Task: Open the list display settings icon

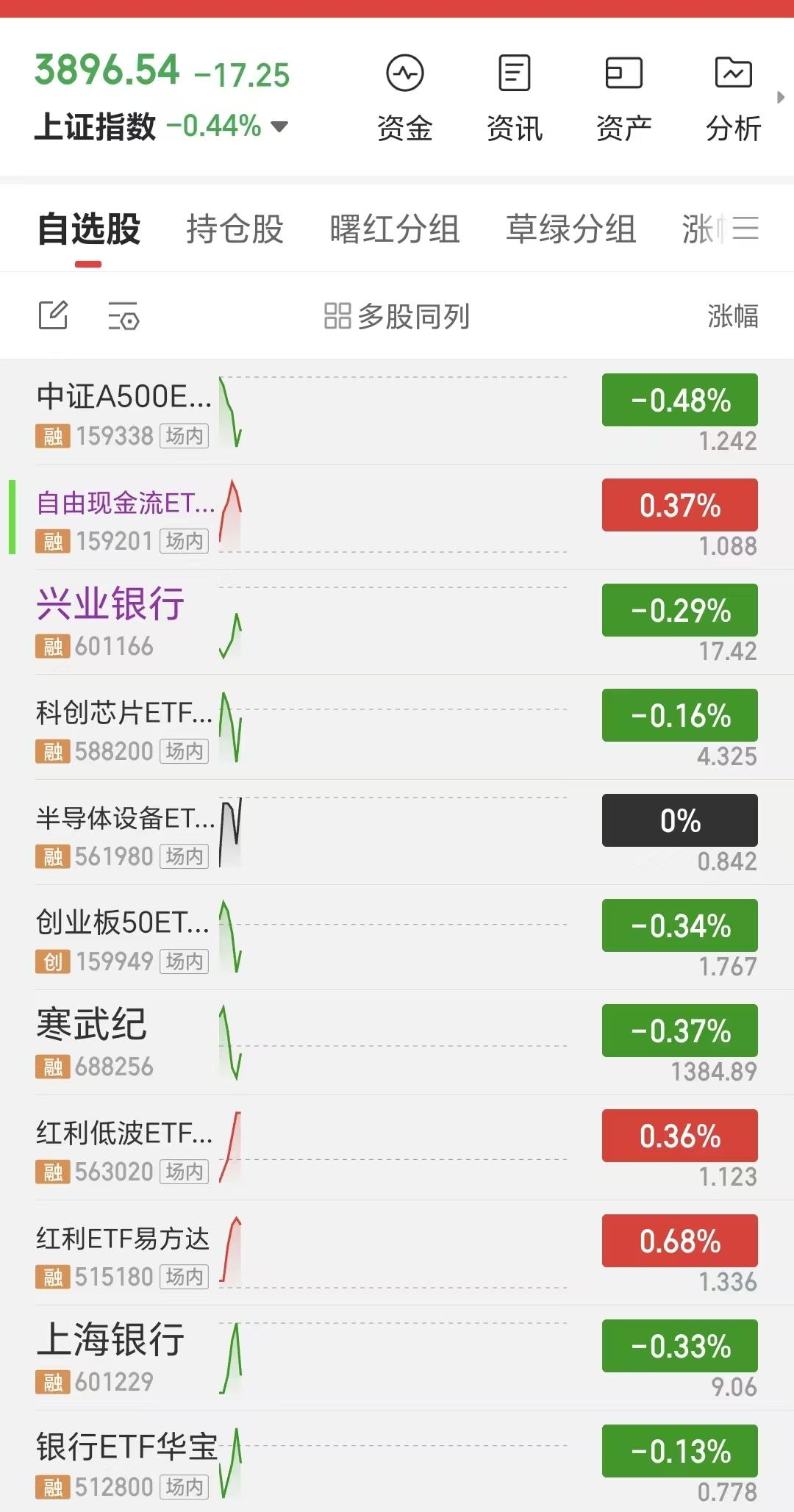Action: click(x=124, y=316)
